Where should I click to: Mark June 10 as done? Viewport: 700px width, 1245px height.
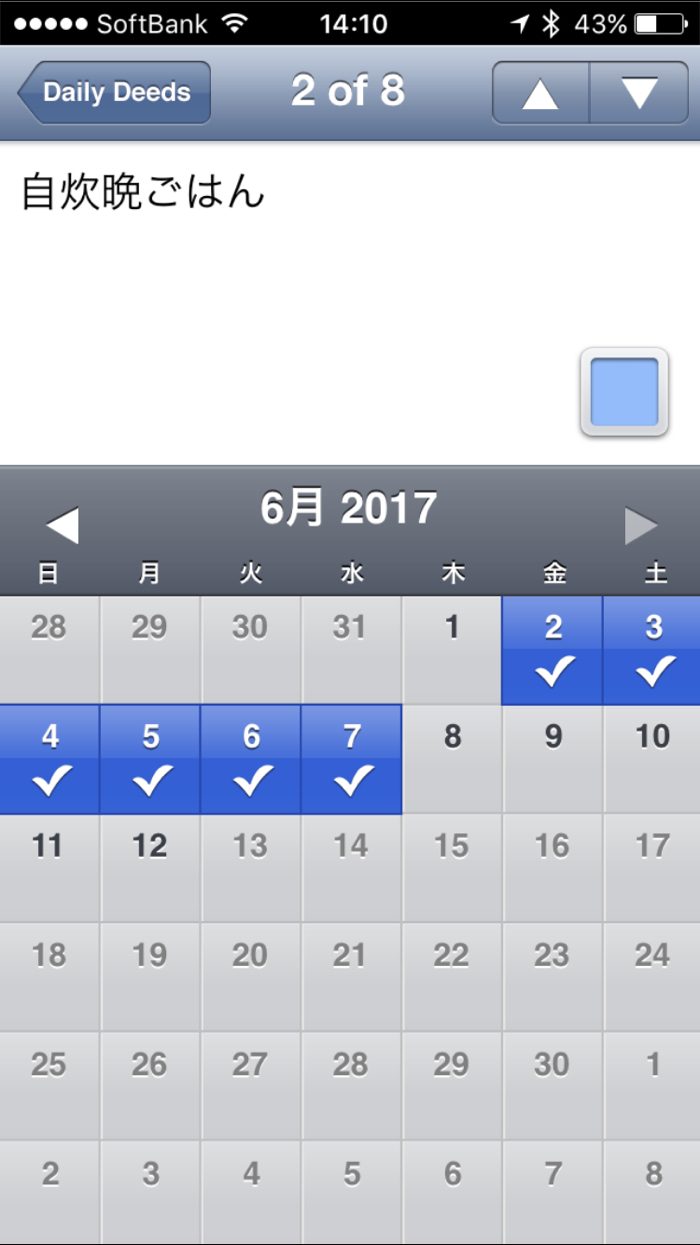point(653,760)
